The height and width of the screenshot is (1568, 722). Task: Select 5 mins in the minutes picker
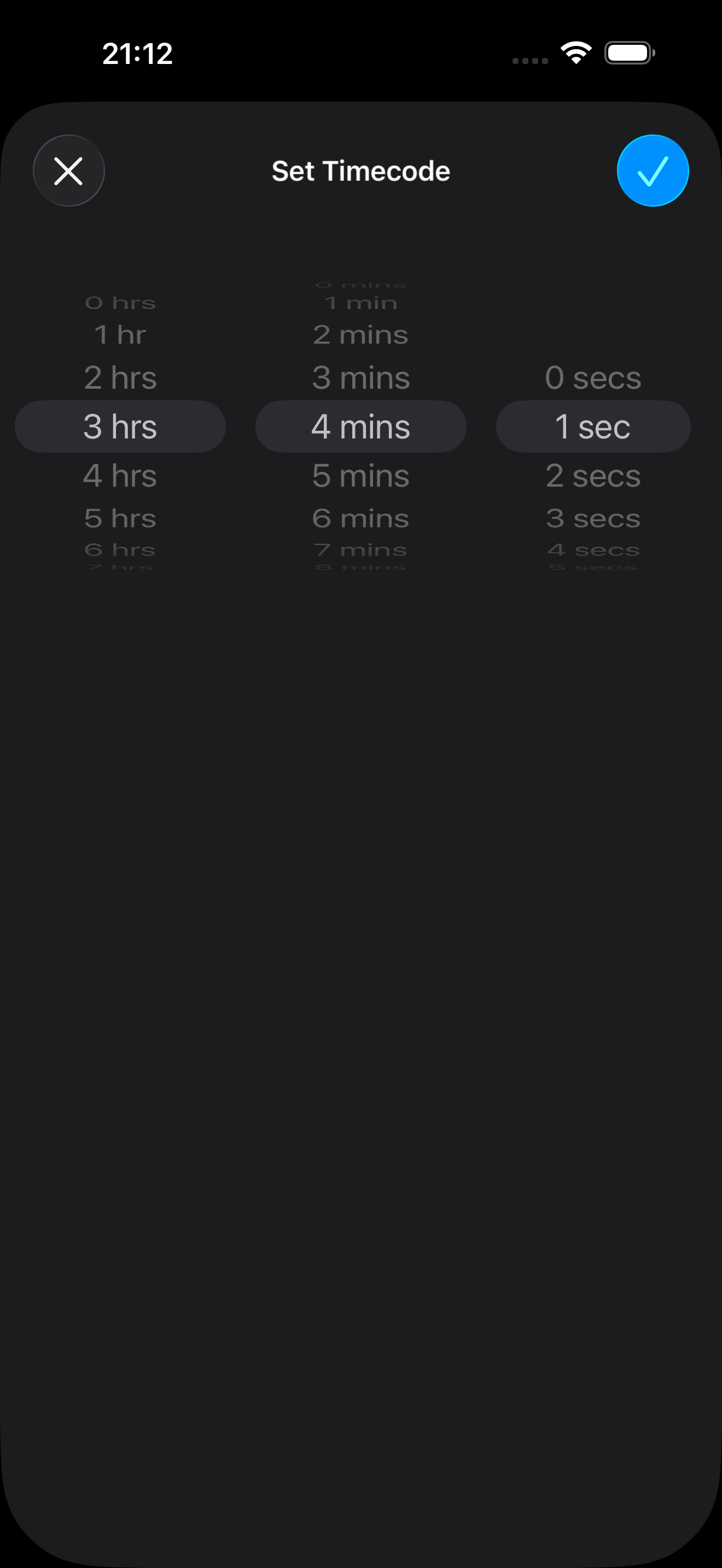[x=361, y=476]
